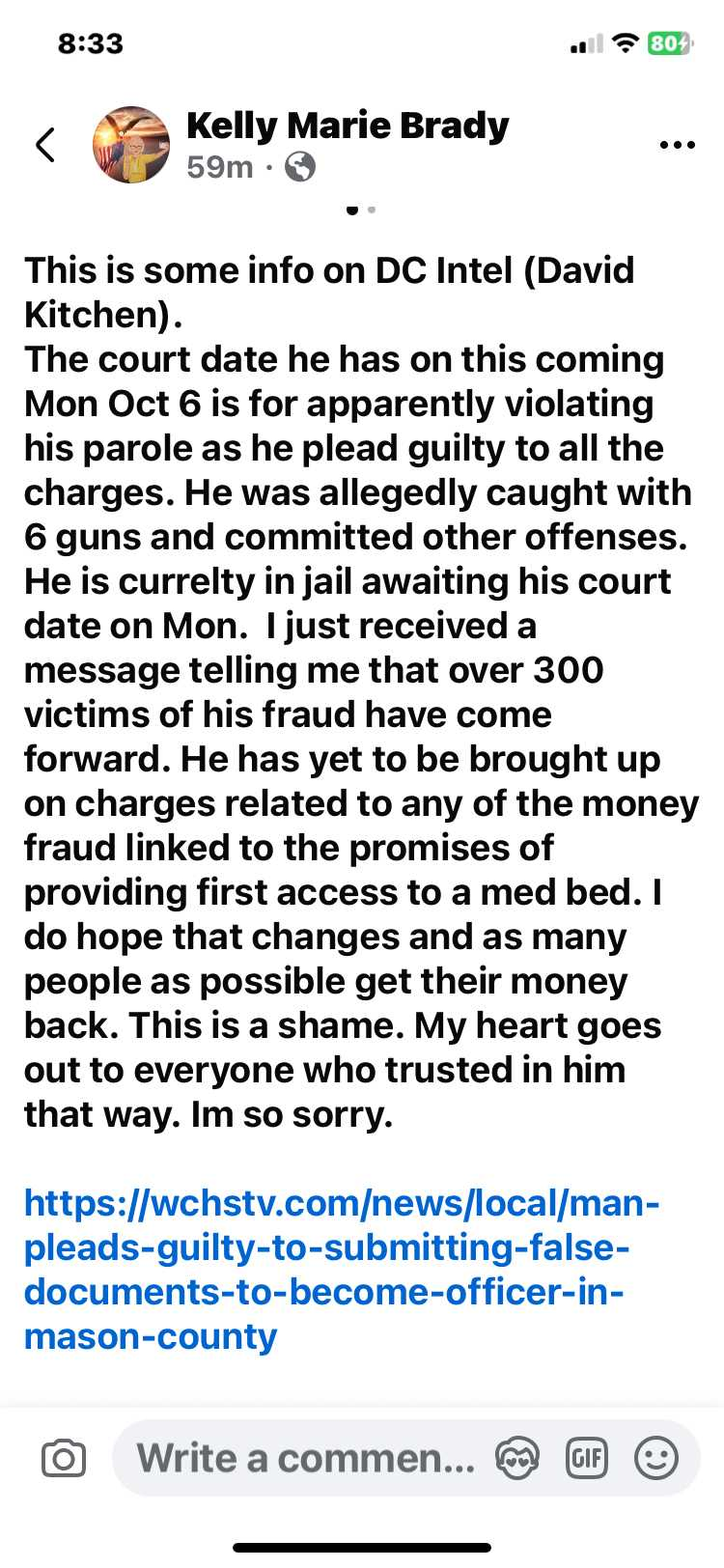This screenshot has width=724, height=1568.
Task: Open Kelly Marie Brady's profile picture
Action: click(131, 145)
